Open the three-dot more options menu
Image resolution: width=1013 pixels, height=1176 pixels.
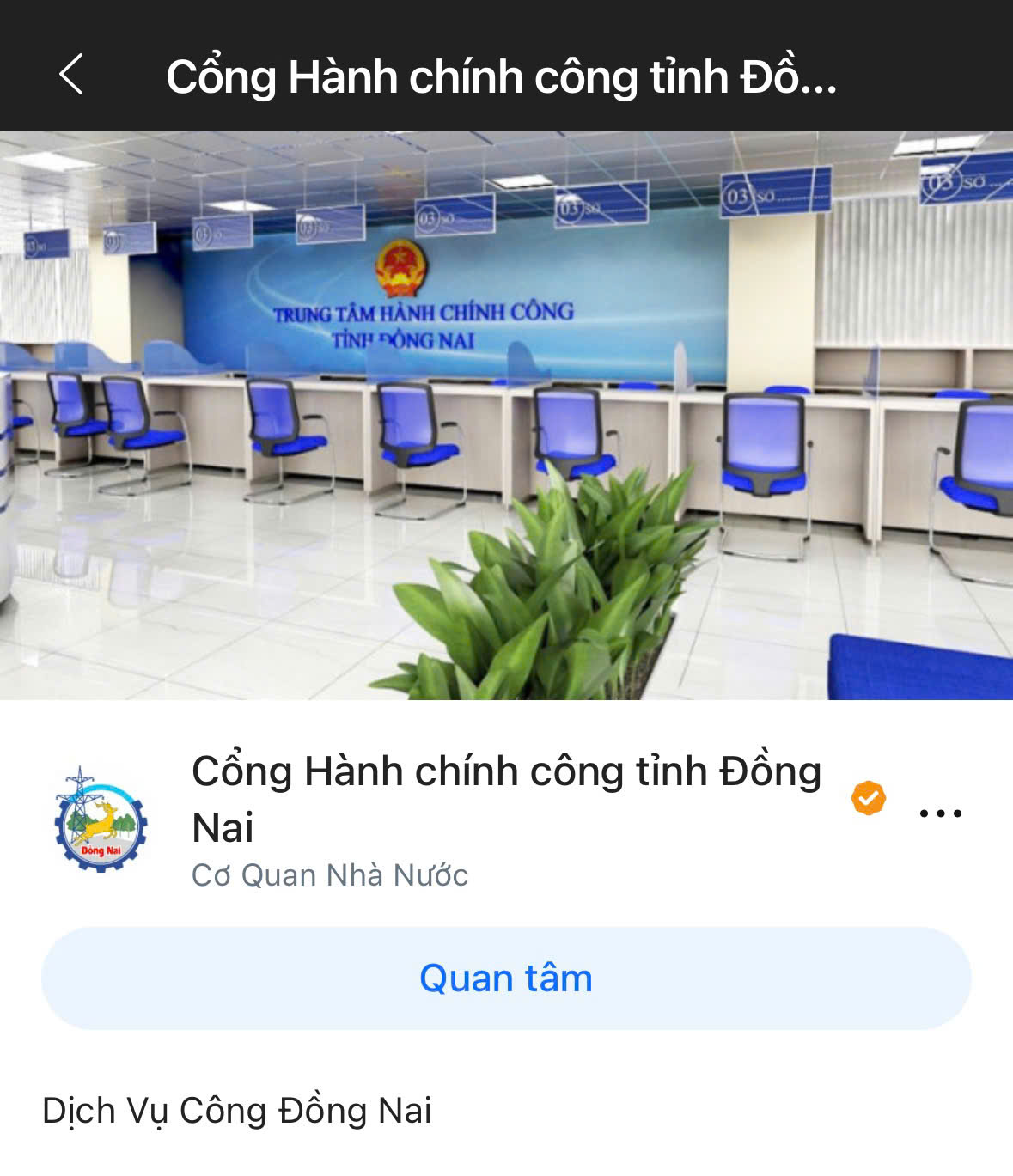tap(940, 813)
